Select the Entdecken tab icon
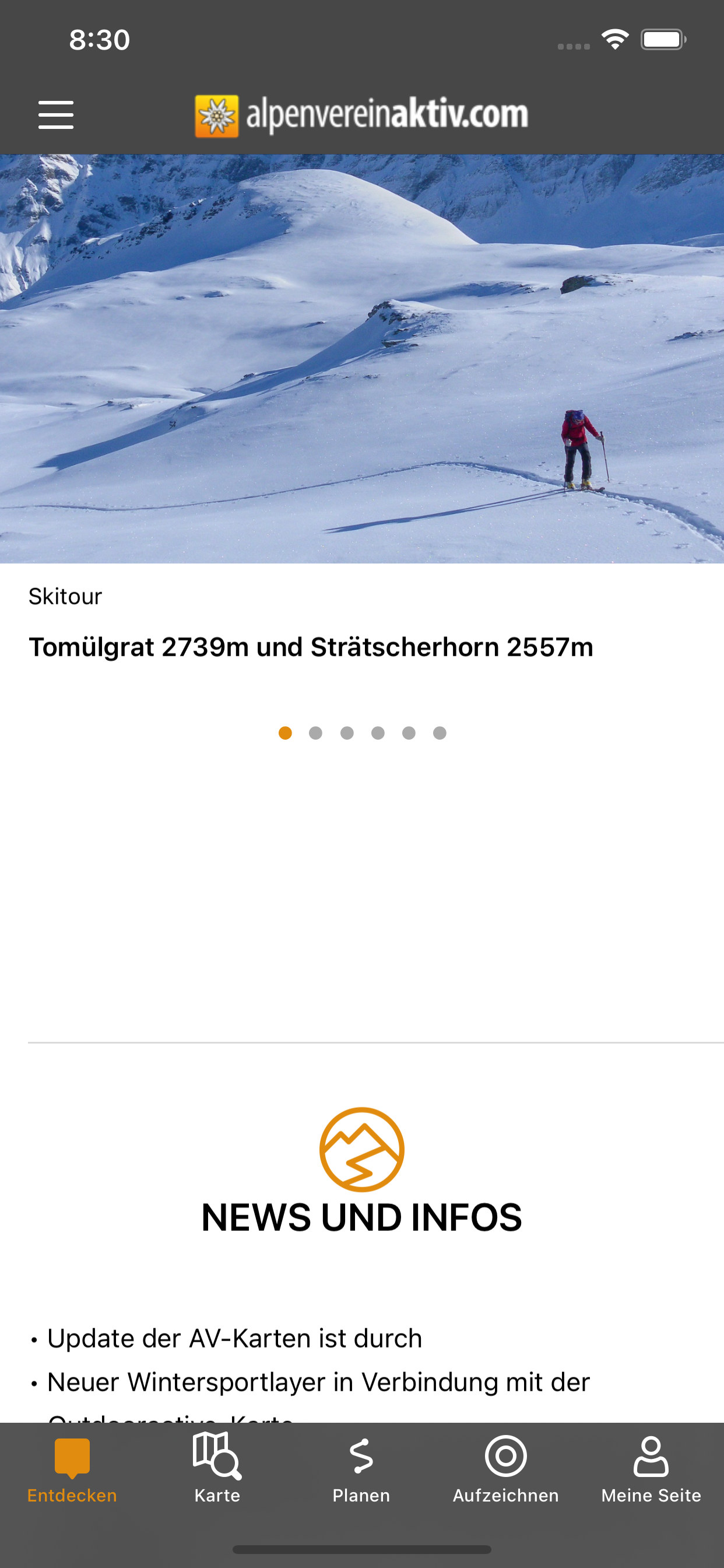Screen dimensions: 724x1568 coord(72,1458)
